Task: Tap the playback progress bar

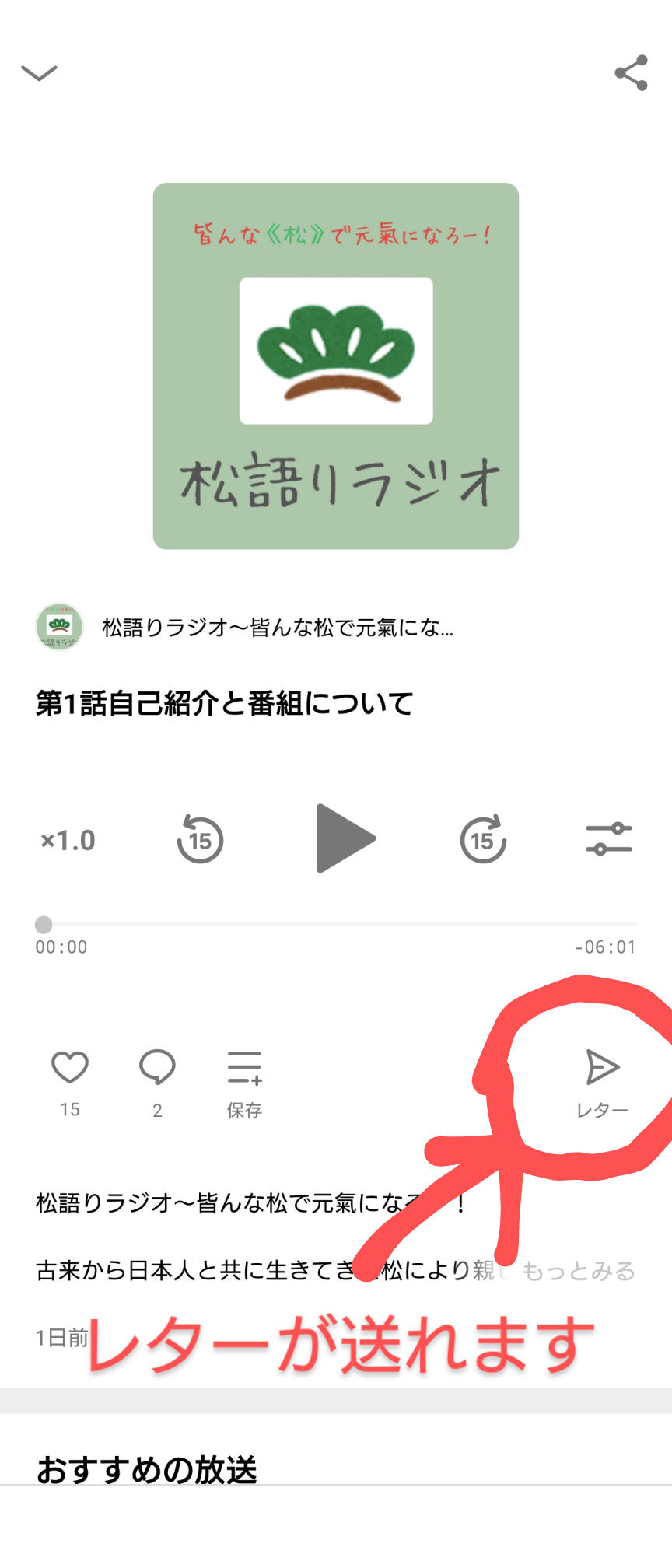Action: (x=336, y=924)
